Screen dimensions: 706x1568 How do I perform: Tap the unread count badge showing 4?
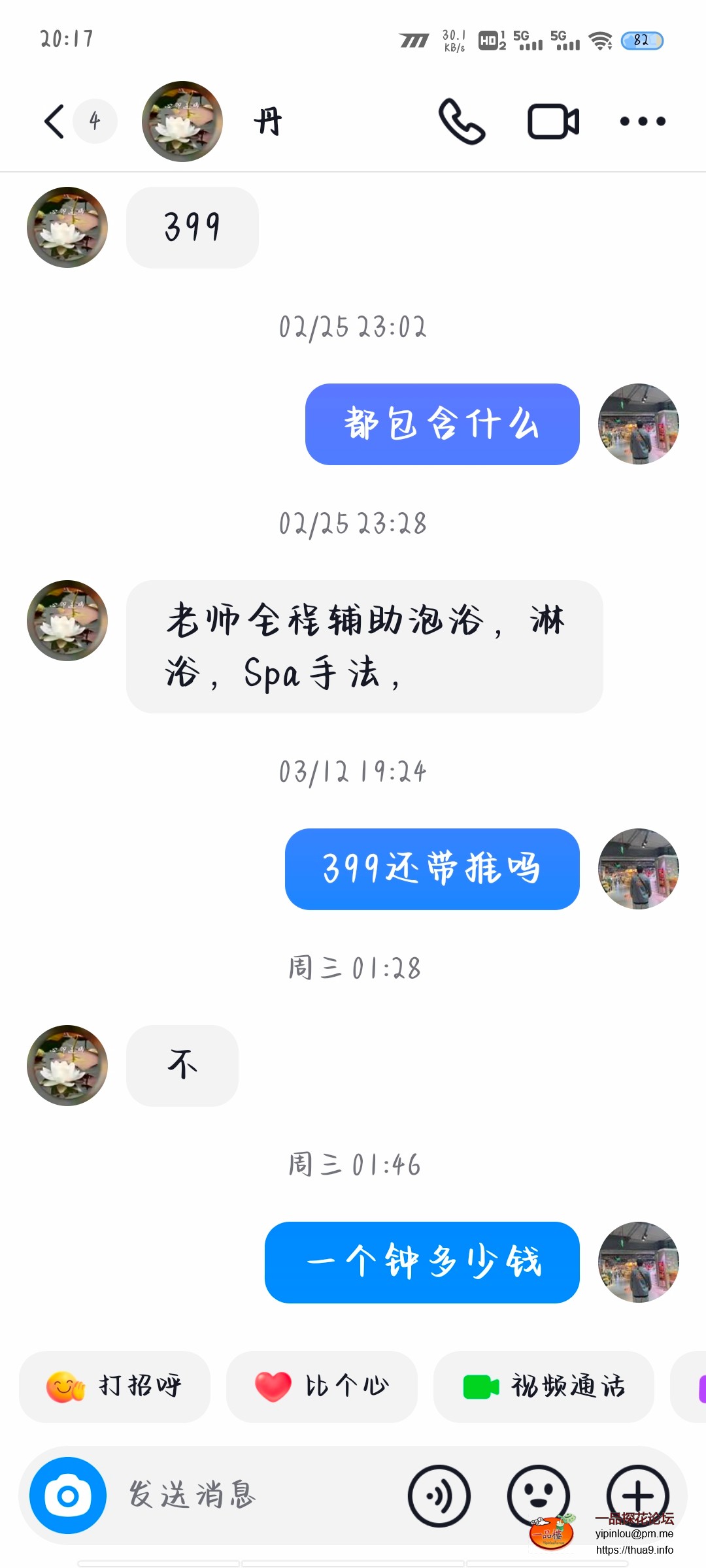(95, 121)
